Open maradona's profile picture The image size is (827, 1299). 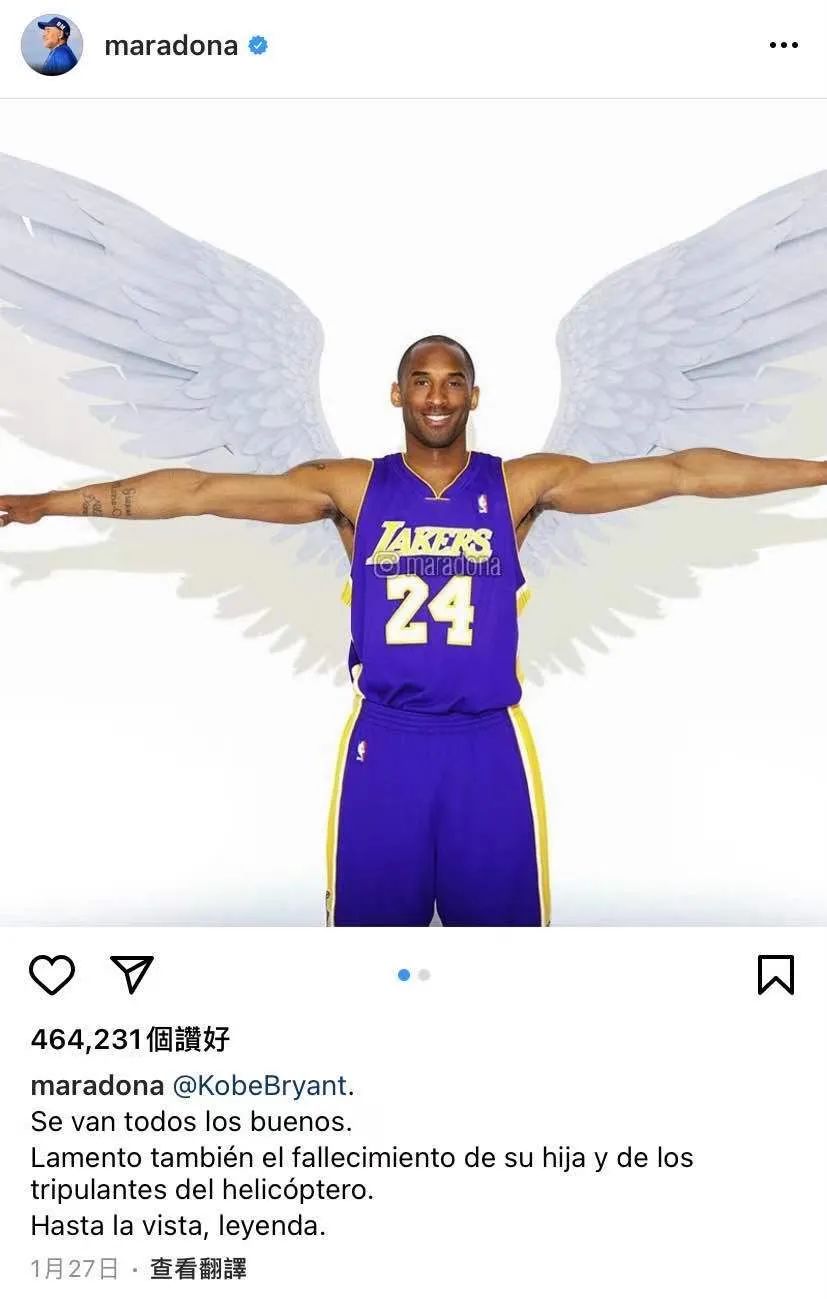pyautogui.click(x=51, y=46)
